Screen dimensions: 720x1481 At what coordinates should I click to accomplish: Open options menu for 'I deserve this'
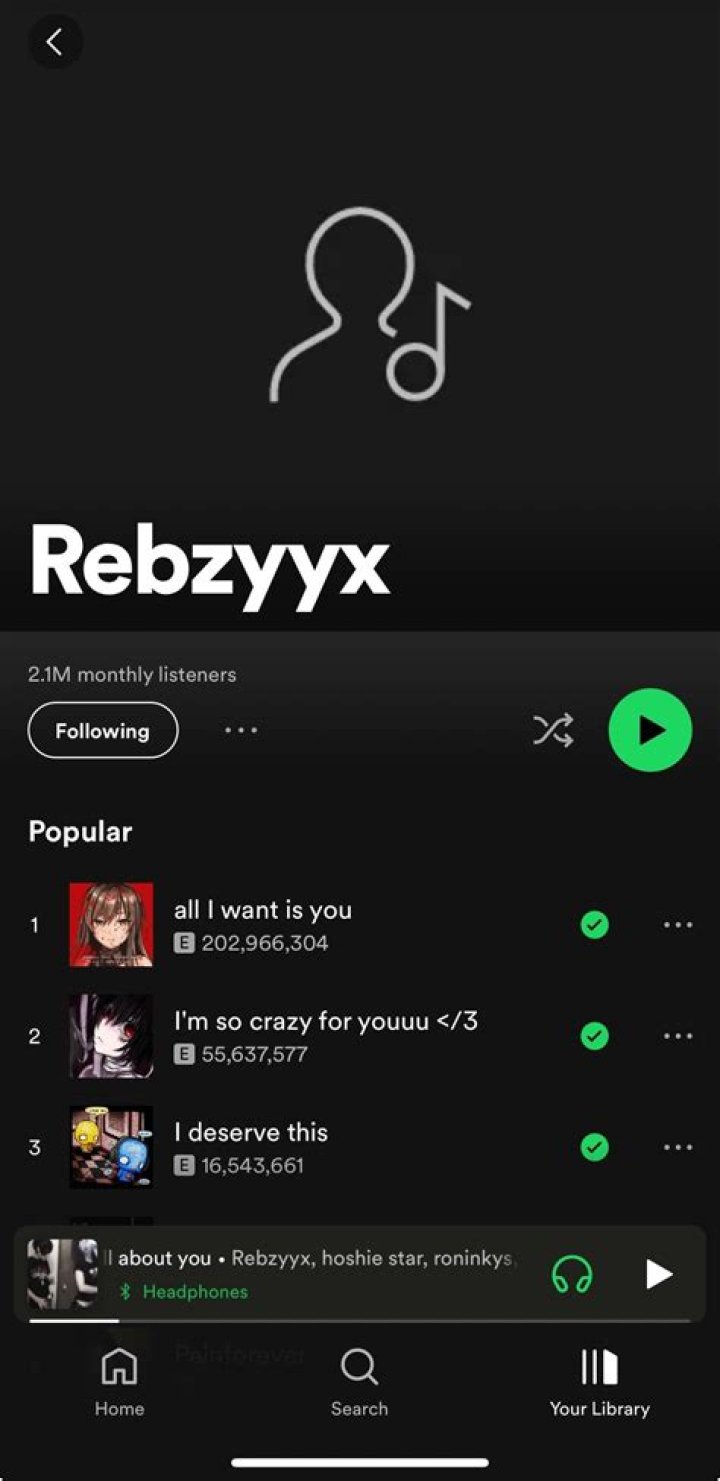tap(678, 1147)
